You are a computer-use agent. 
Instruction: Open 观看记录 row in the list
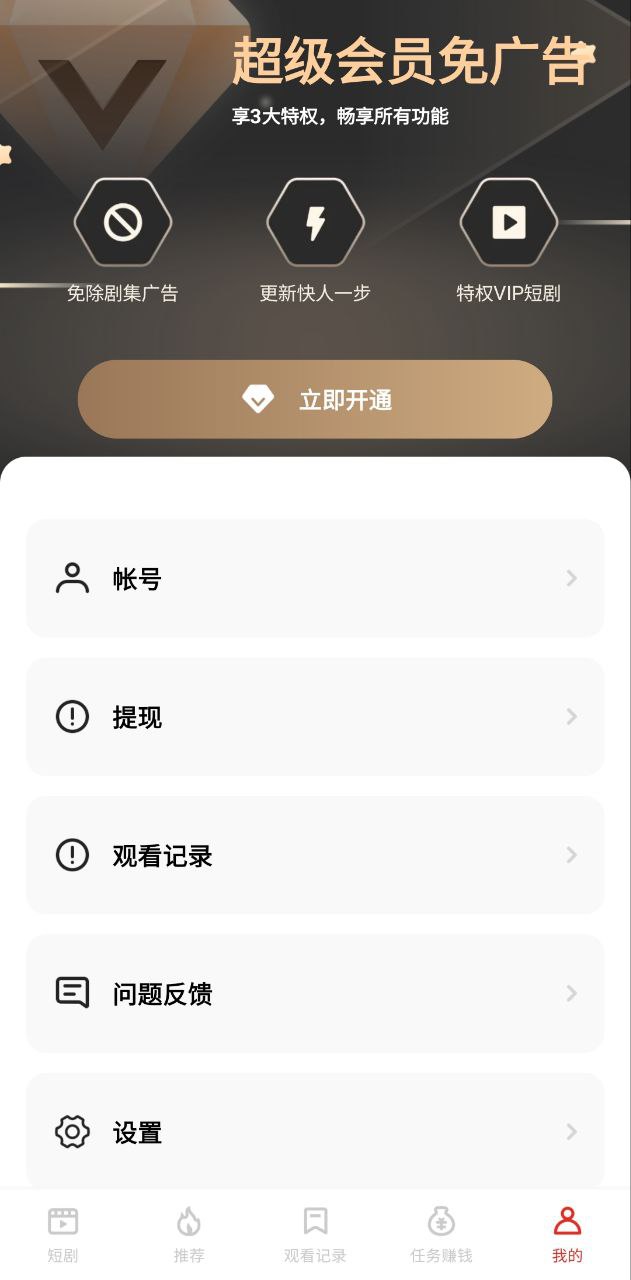315,855
